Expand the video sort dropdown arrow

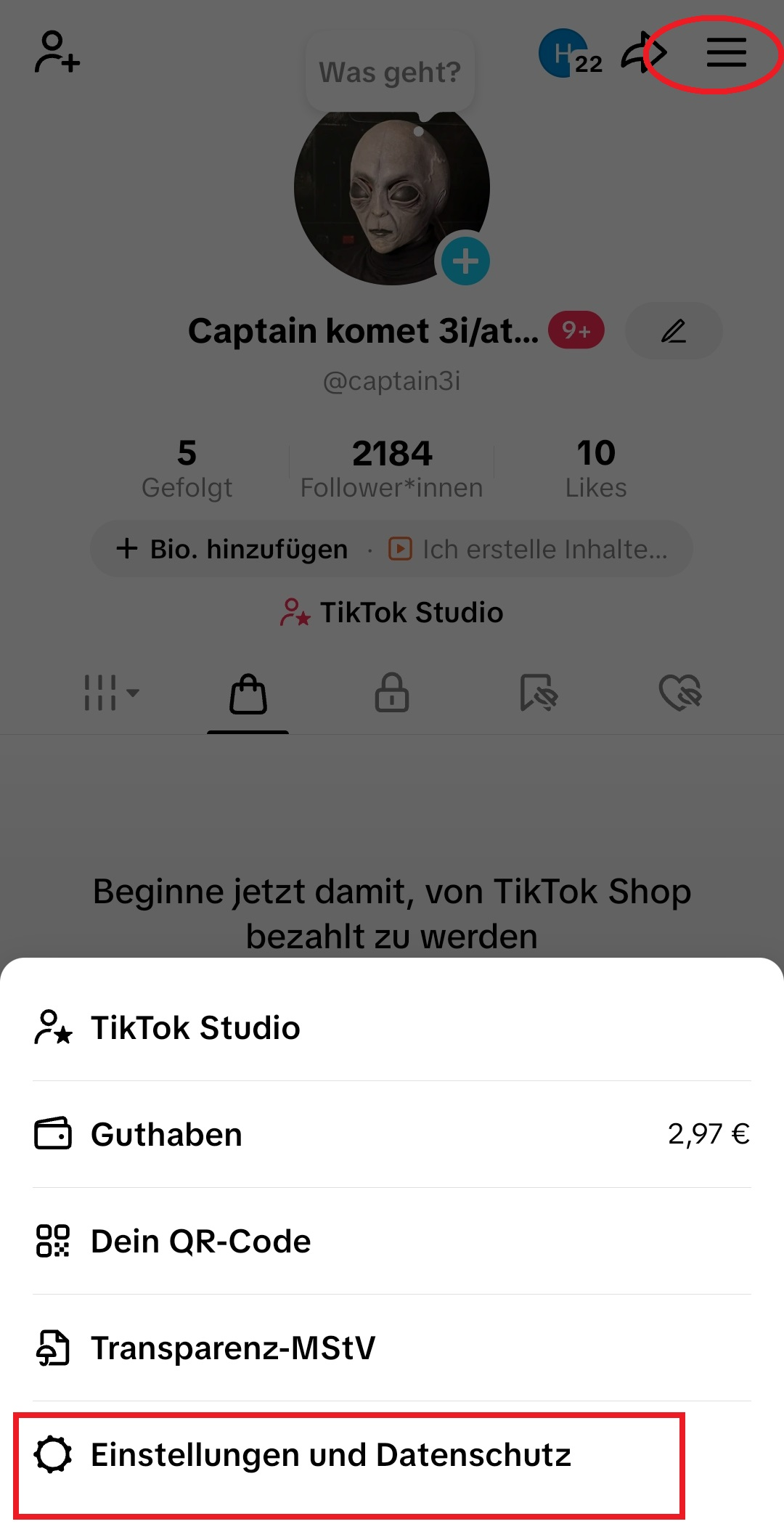(x=134, y=695)
